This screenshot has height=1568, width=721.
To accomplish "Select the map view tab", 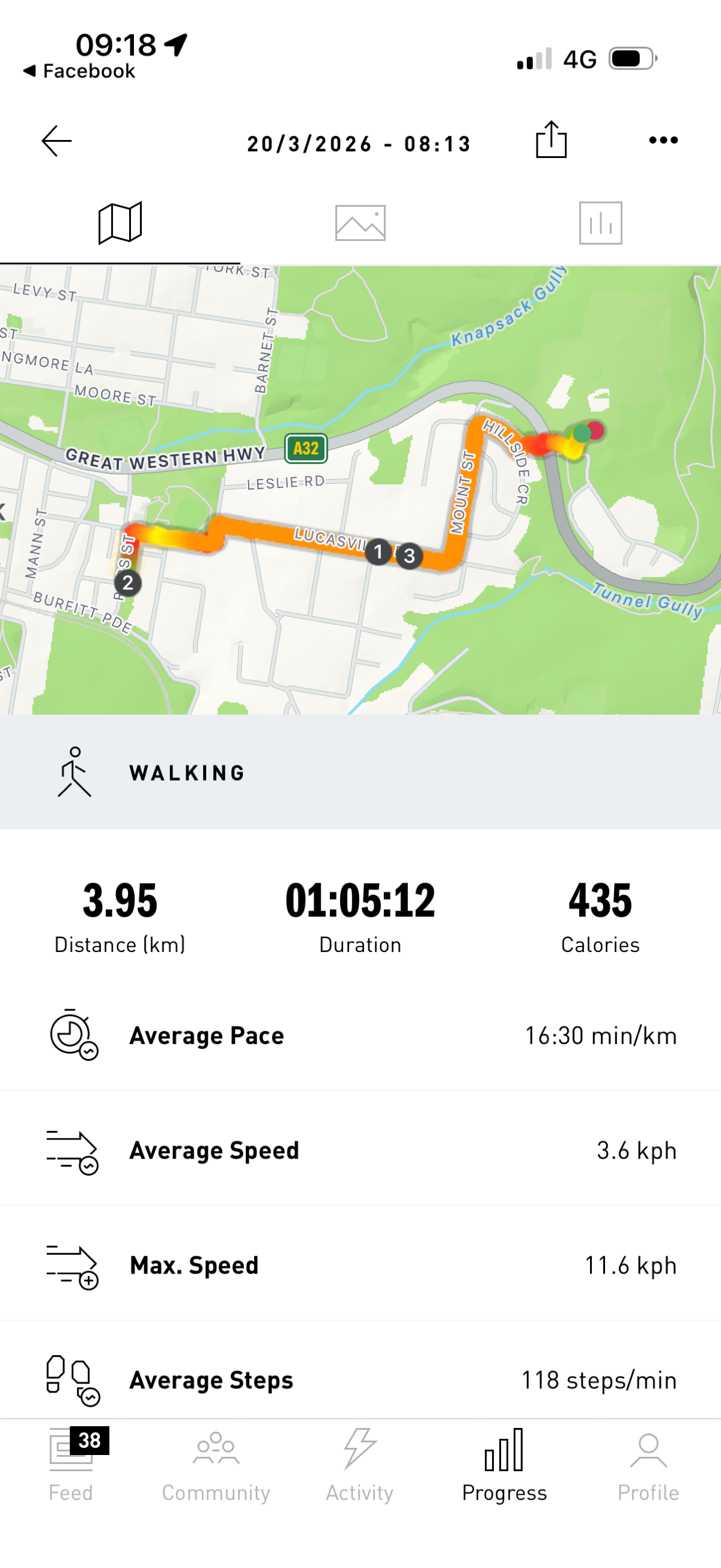I will [x=120, y=223].
